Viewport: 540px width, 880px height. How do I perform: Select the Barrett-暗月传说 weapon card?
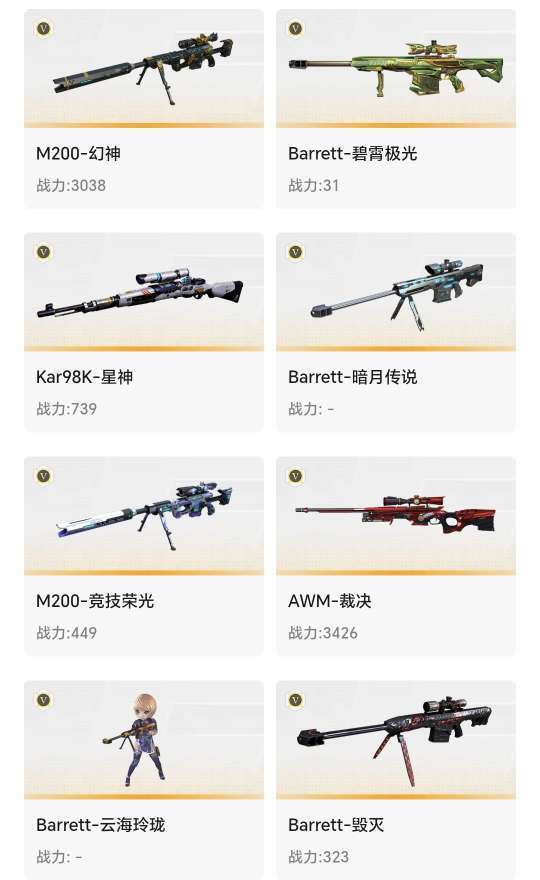pyautogui.click(x=396, y=332)
